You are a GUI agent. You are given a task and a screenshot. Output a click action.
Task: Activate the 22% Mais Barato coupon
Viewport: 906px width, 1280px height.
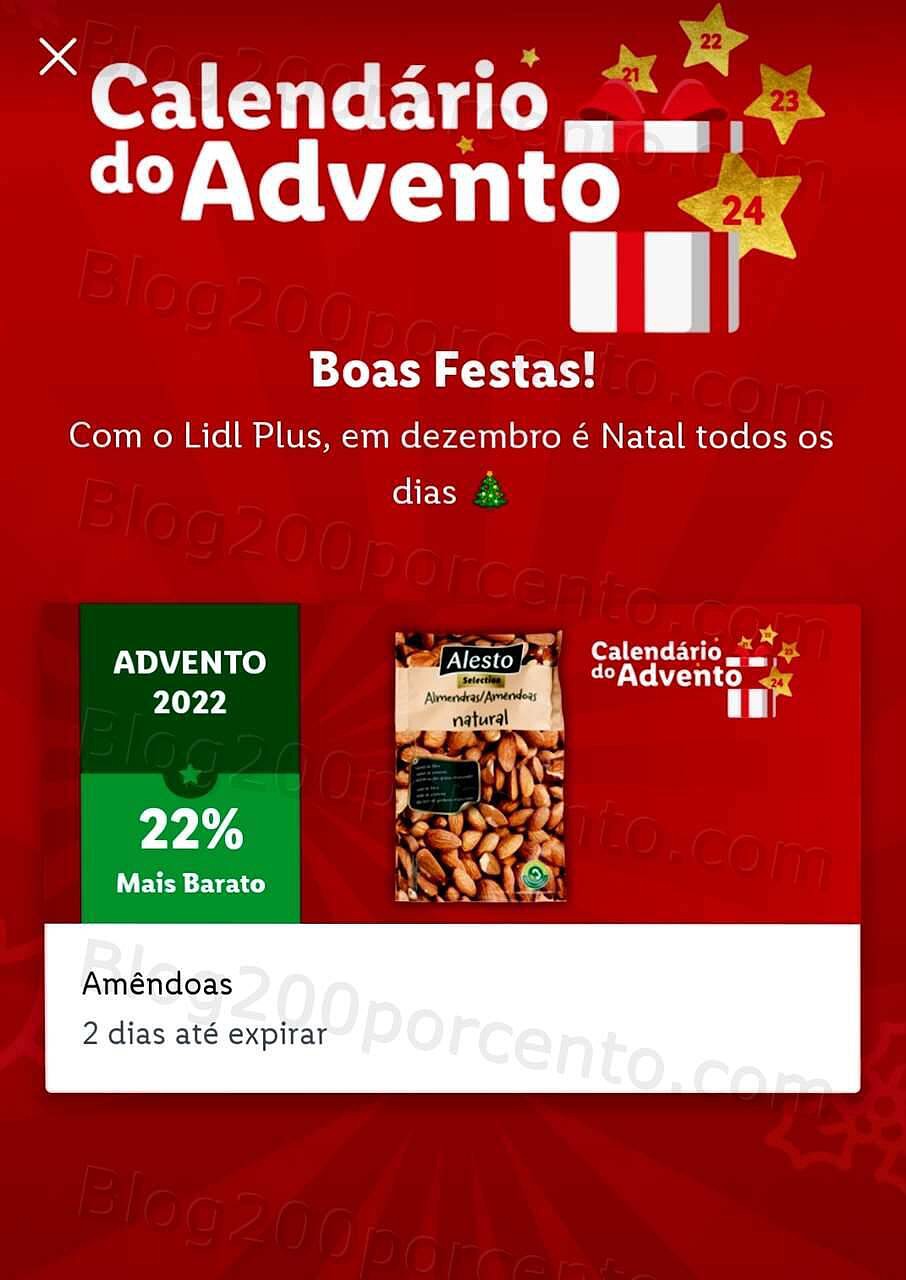[x=189, y=845]
